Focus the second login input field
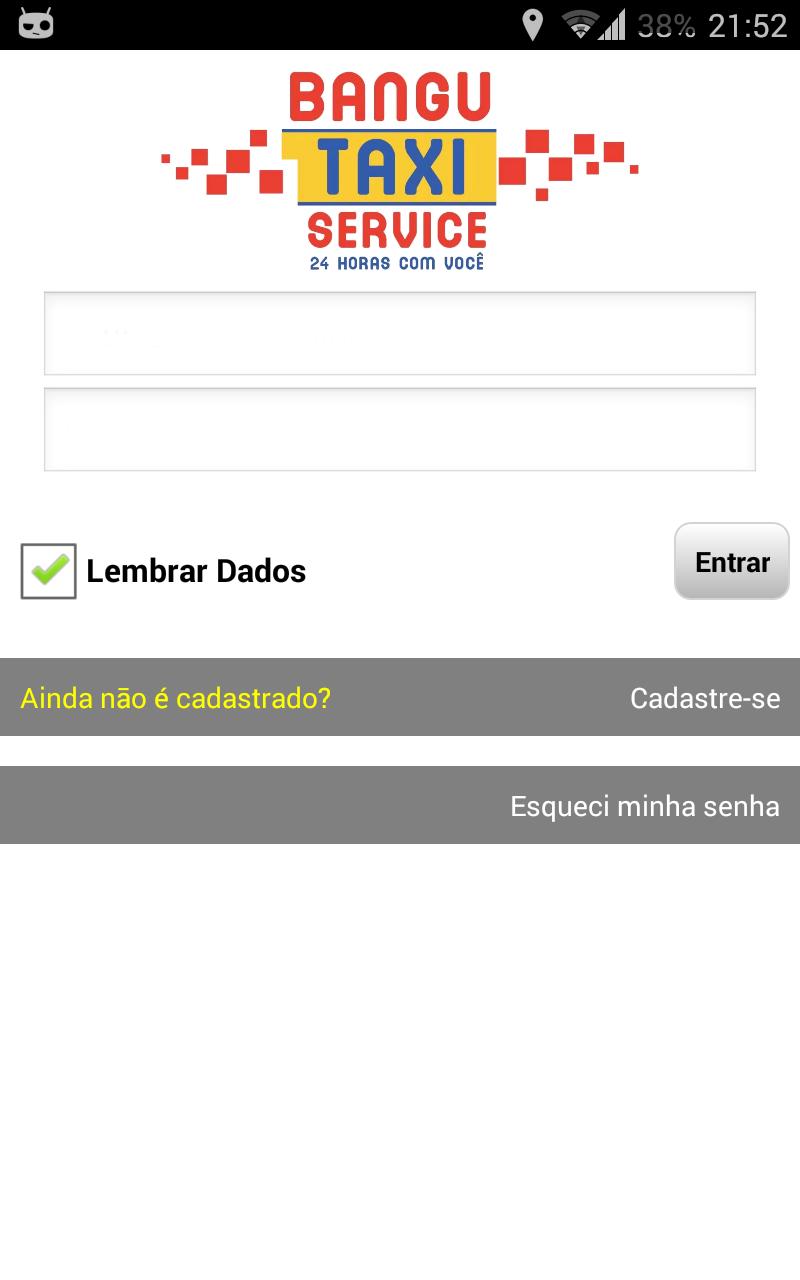The height and width of the screenshot is (1280, 800). click(x=399, y=429)
